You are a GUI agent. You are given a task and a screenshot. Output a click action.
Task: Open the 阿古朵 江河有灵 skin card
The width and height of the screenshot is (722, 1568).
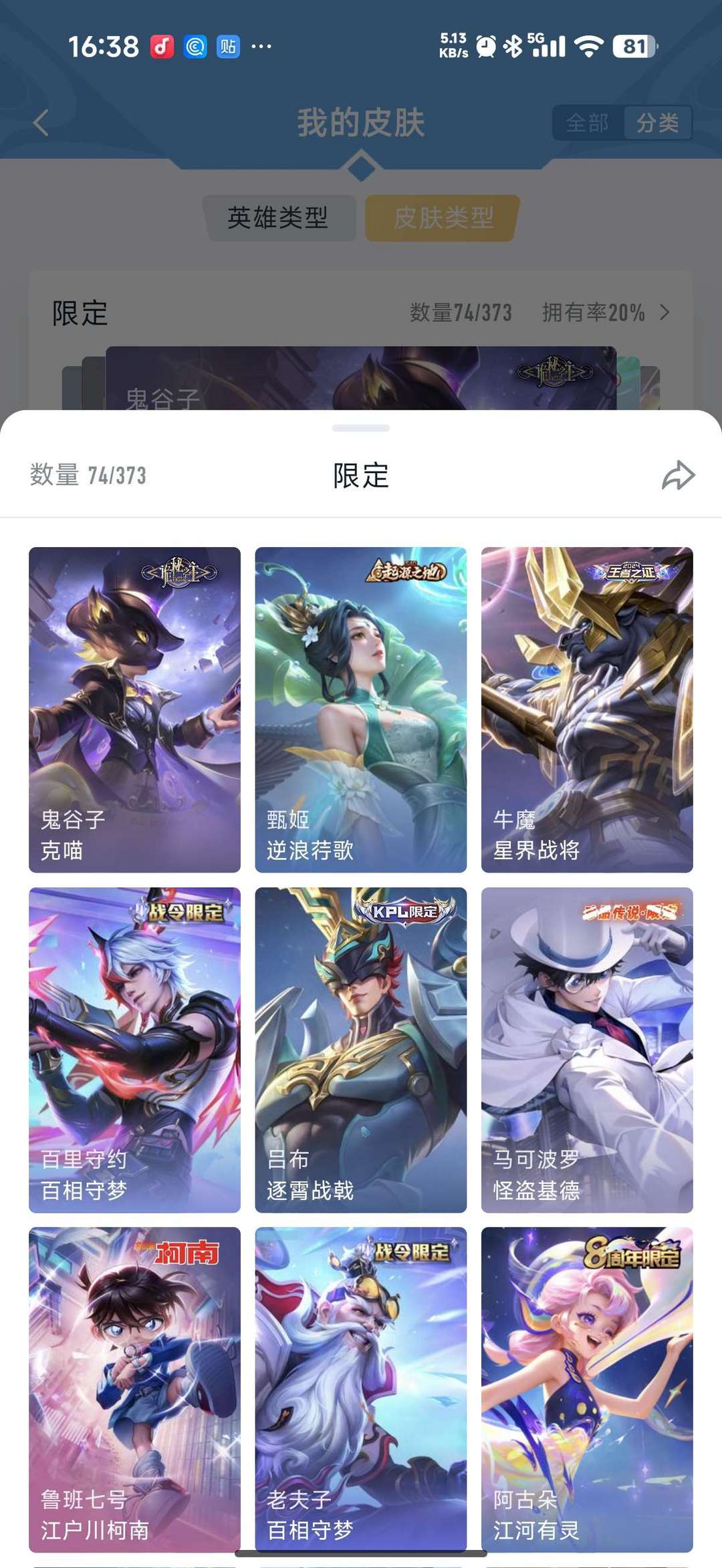click(x=586, y=1388)
